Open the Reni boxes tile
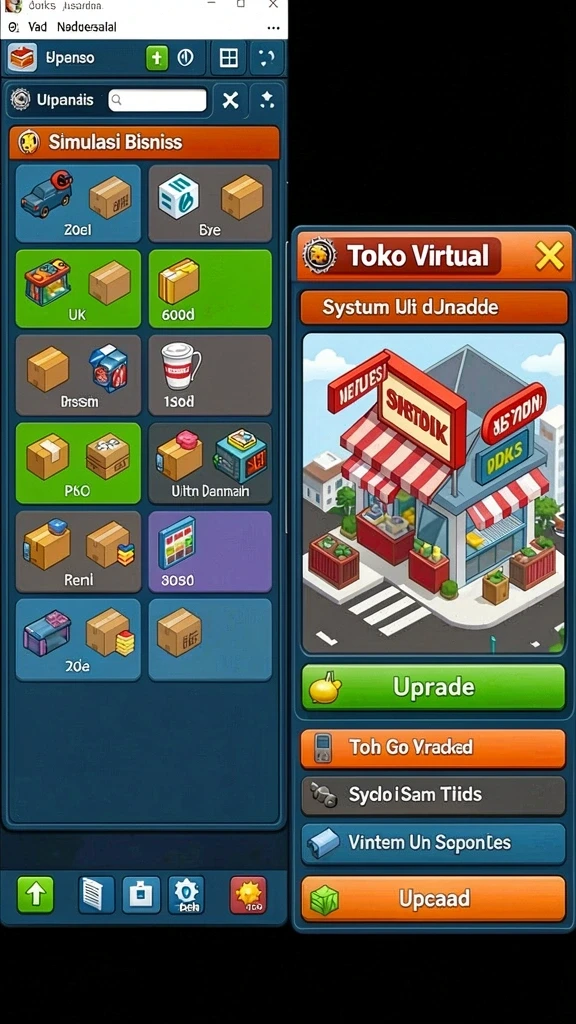The height and width of the screenshot is (1024, 576). 78,552
